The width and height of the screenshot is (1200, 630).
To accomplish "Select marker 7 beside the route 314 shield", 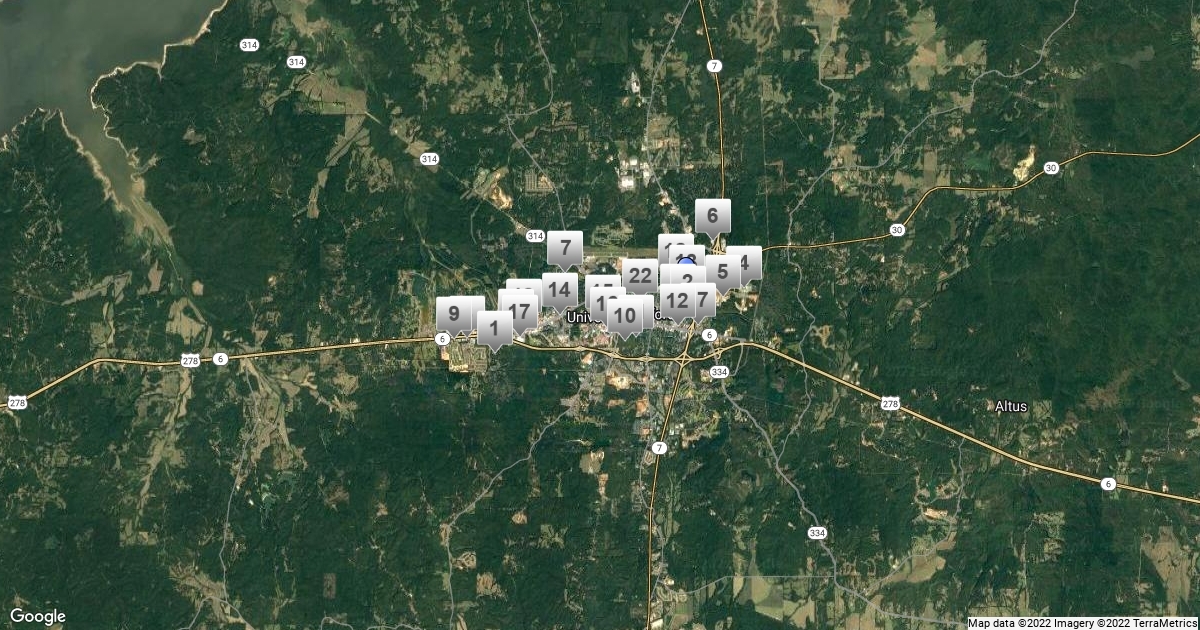I will [x=565, y=247].
